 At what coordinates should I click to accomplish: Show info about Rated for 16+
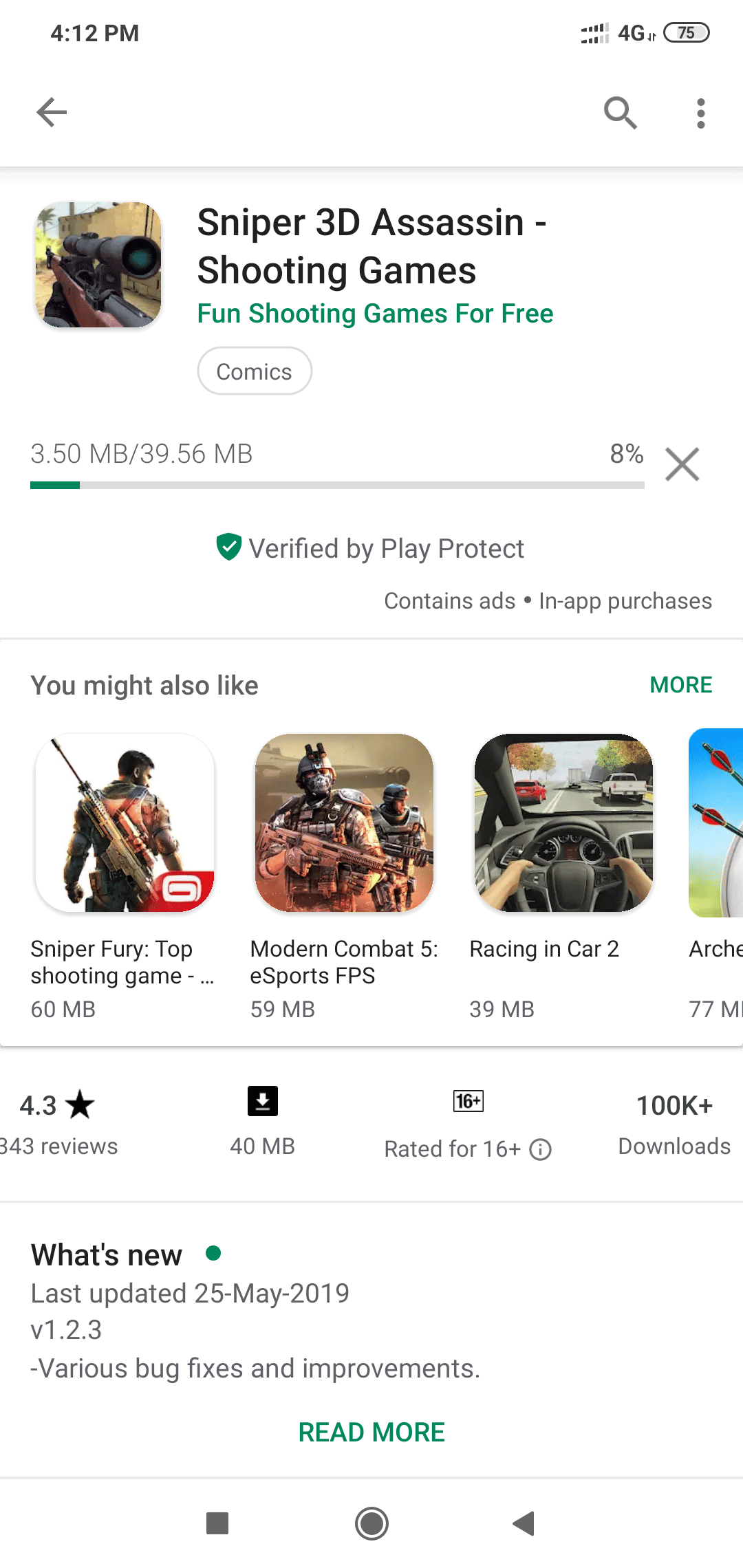541,1149
